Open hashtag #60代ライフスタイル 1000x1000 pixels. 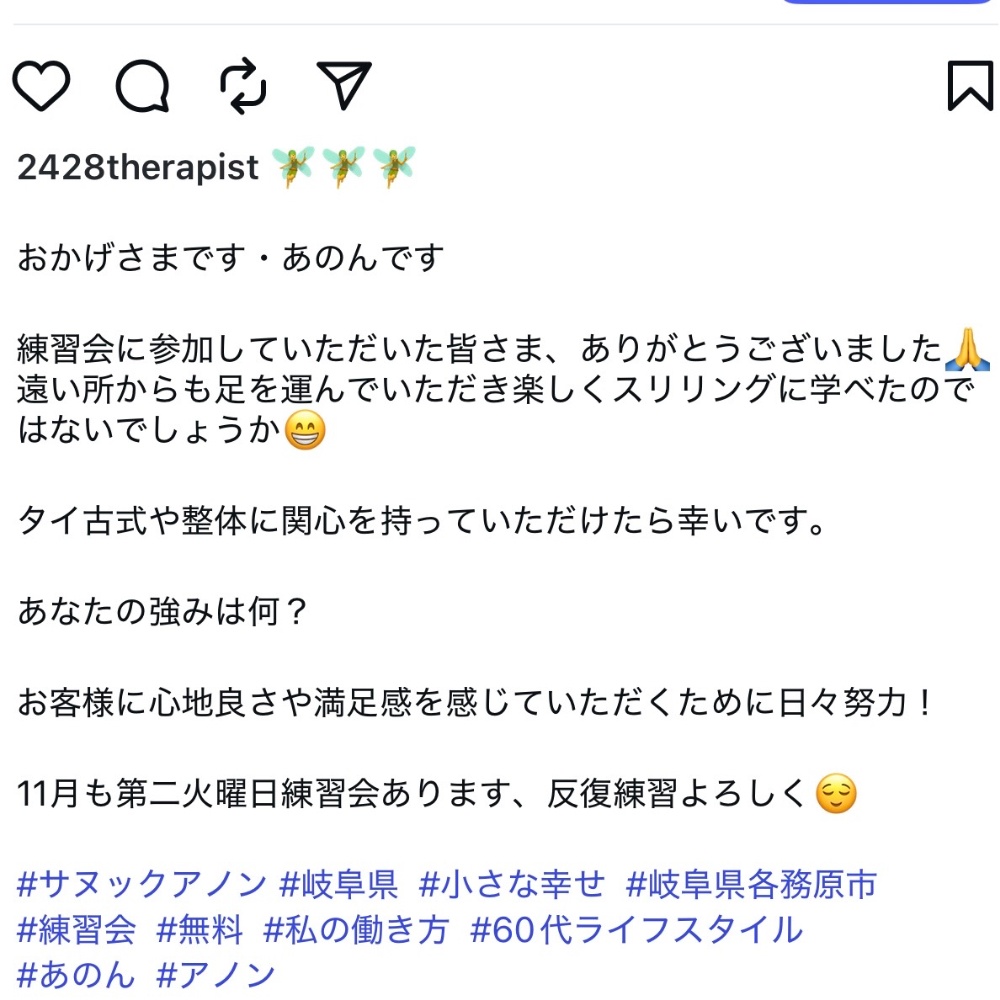pyautogui.click(x=636, y=930)
